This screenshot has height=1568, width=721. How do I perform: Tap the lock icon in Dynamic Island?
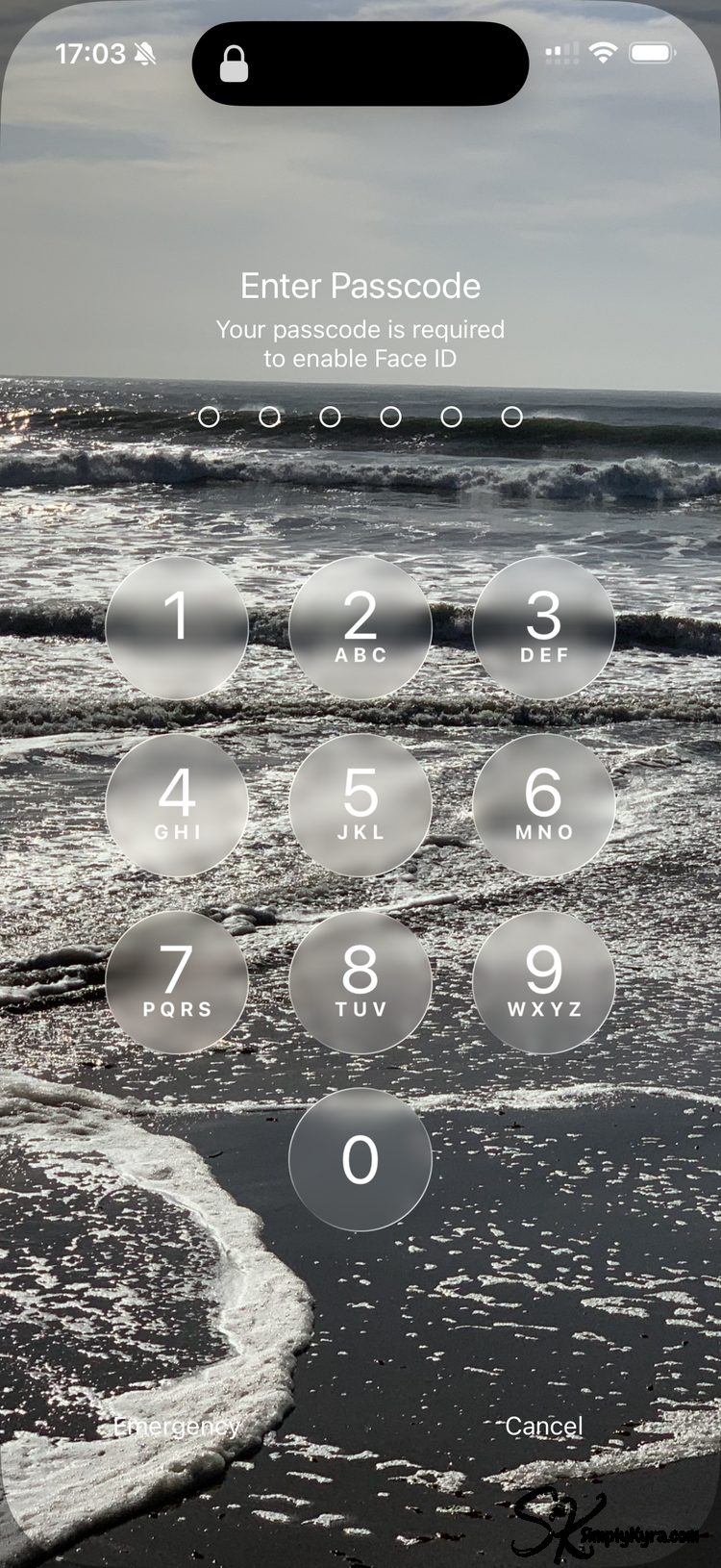234,62
